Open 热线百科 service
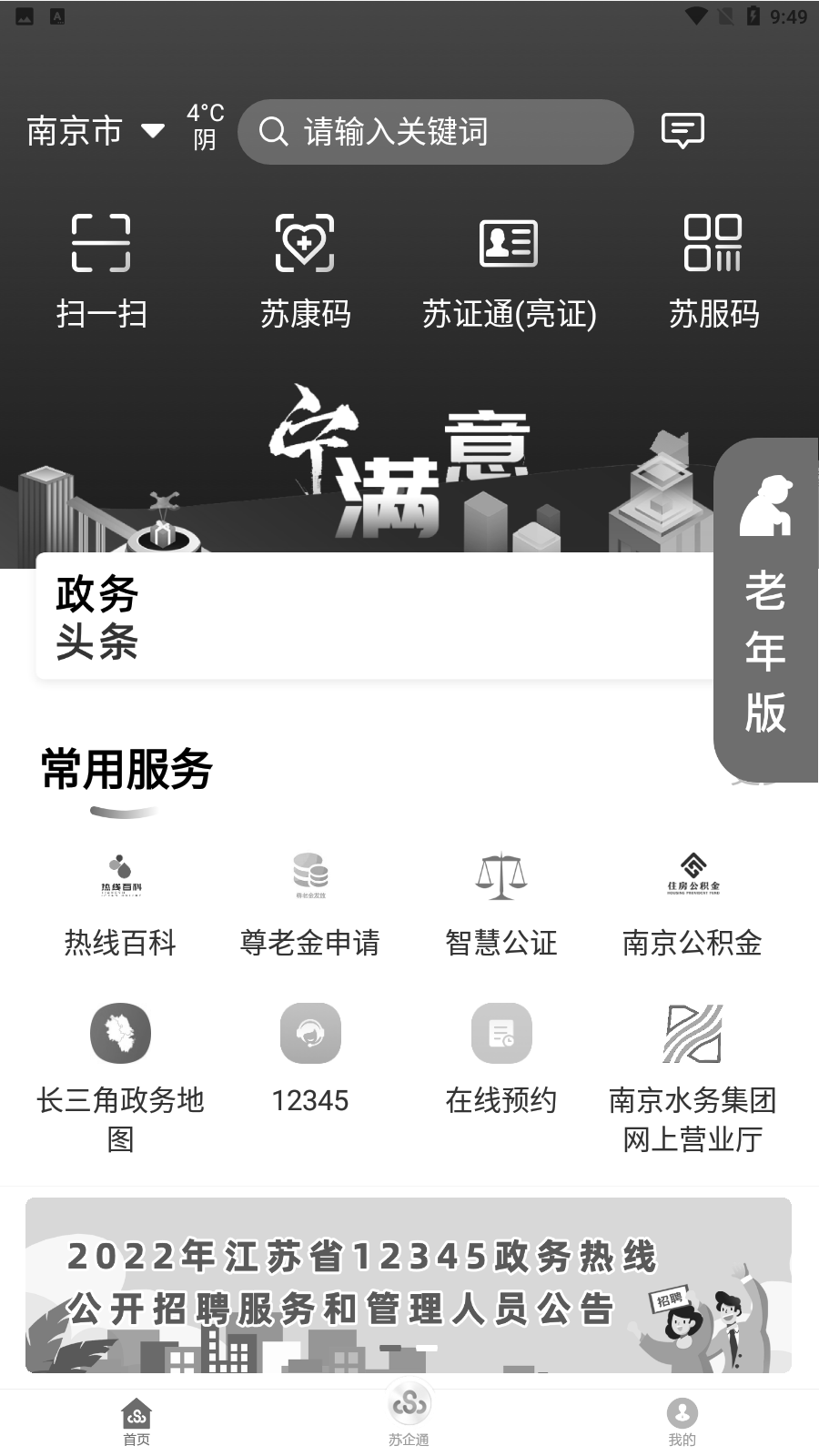 [x=119, y=901]
